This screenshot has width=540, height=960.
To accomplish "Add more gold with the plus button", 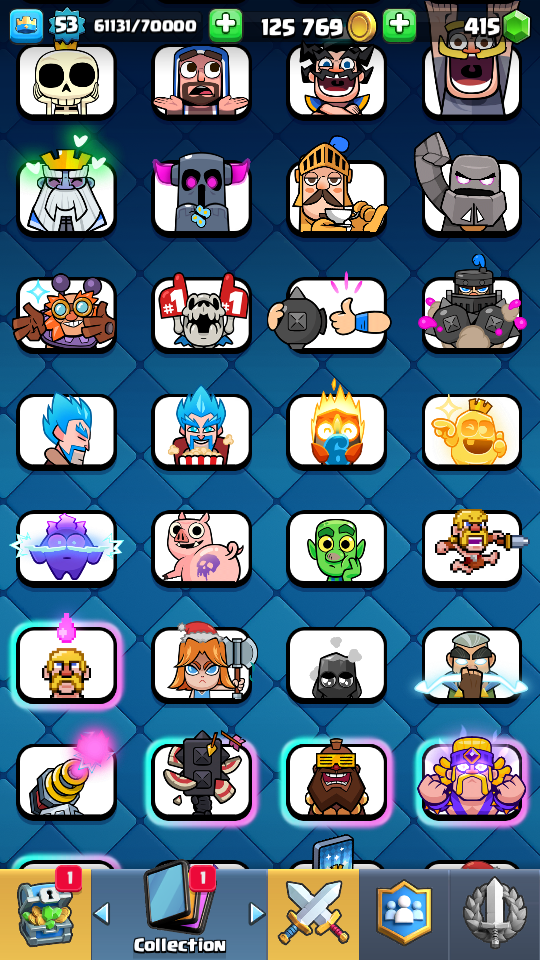I will (399, 26).
